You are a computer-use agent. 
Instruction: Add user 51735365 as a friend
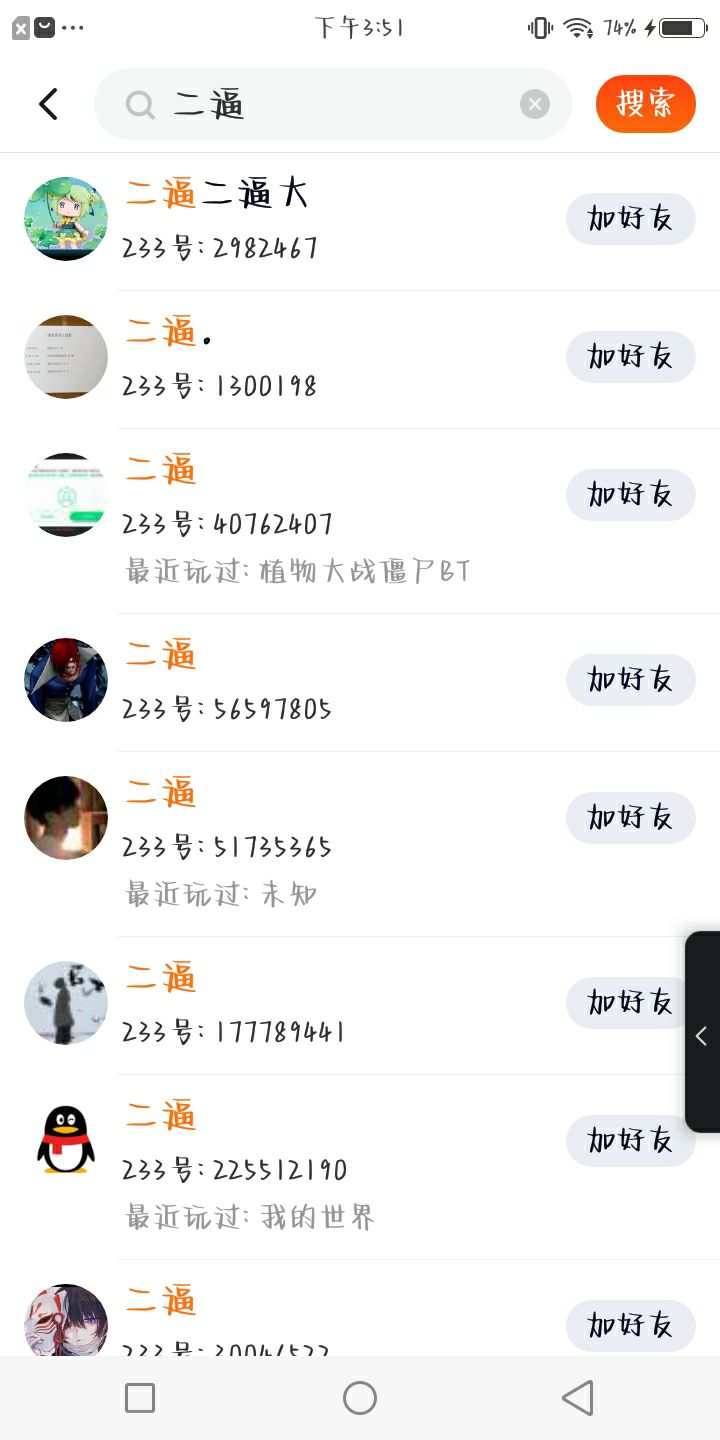[x=630, y=817]
